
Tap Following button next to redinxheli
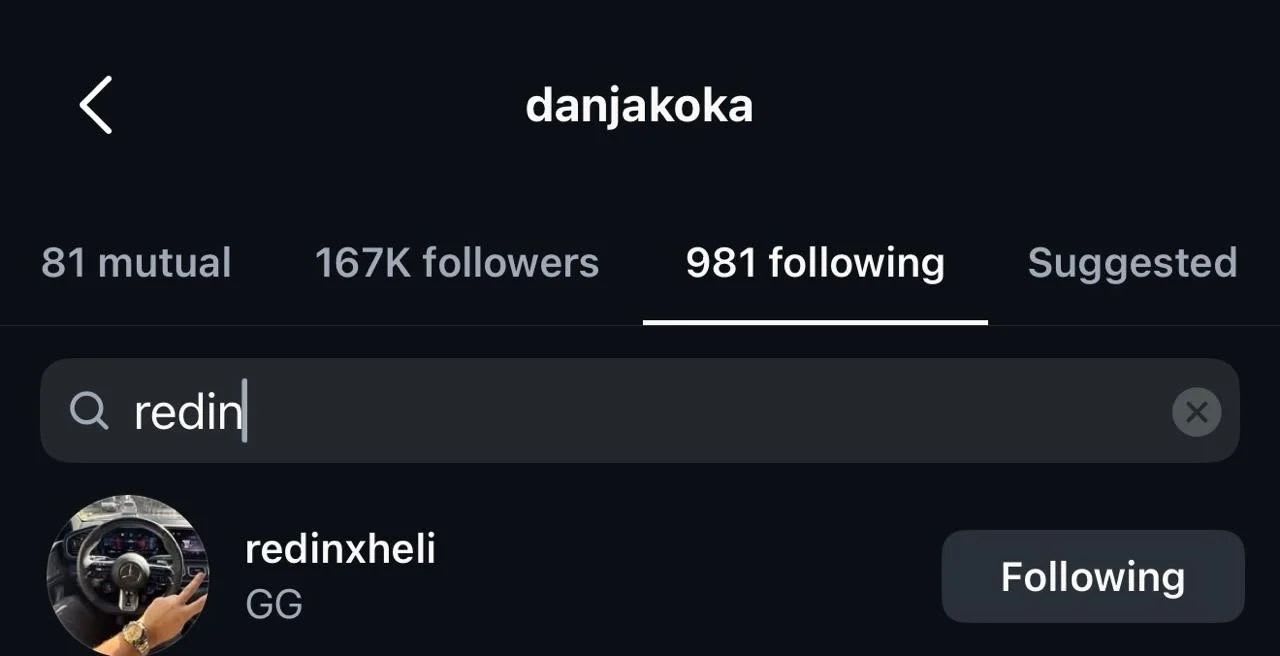click(x=1093, y=577)
